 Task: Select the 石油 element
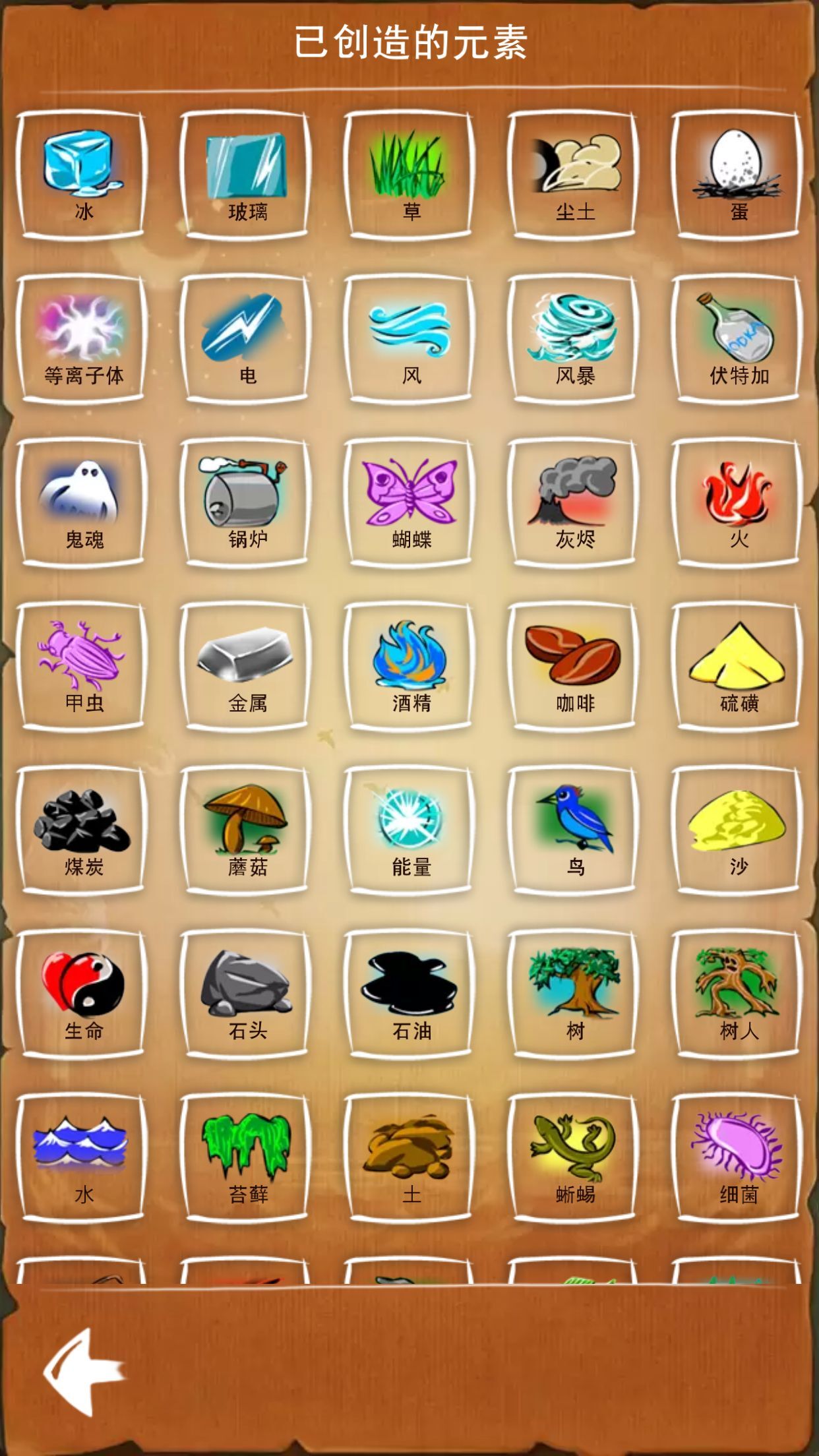point(409,994)
